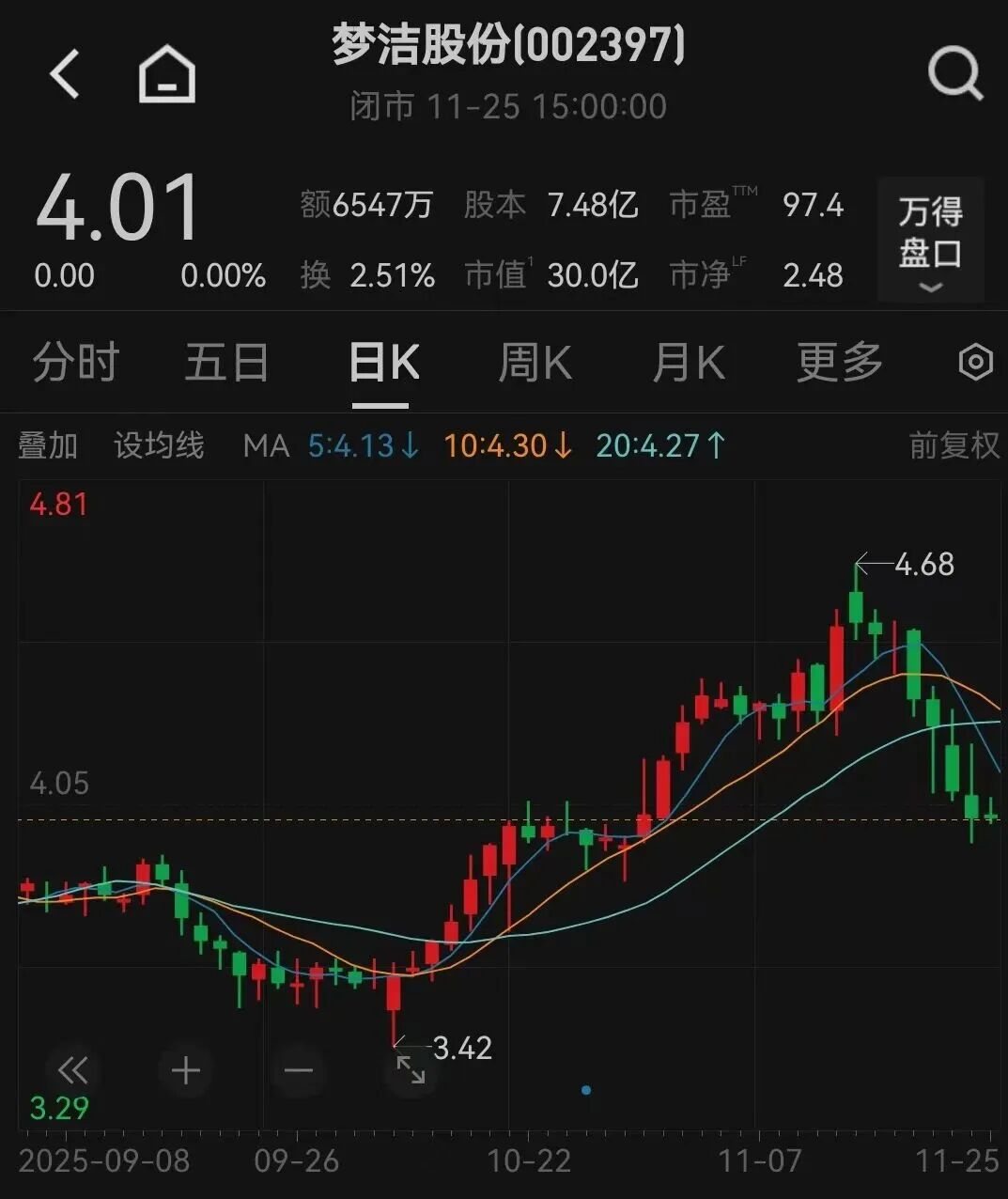Toggle the 设均线 moving average setting
The image size is (1008, 1199).
click(x=158, y=446)
